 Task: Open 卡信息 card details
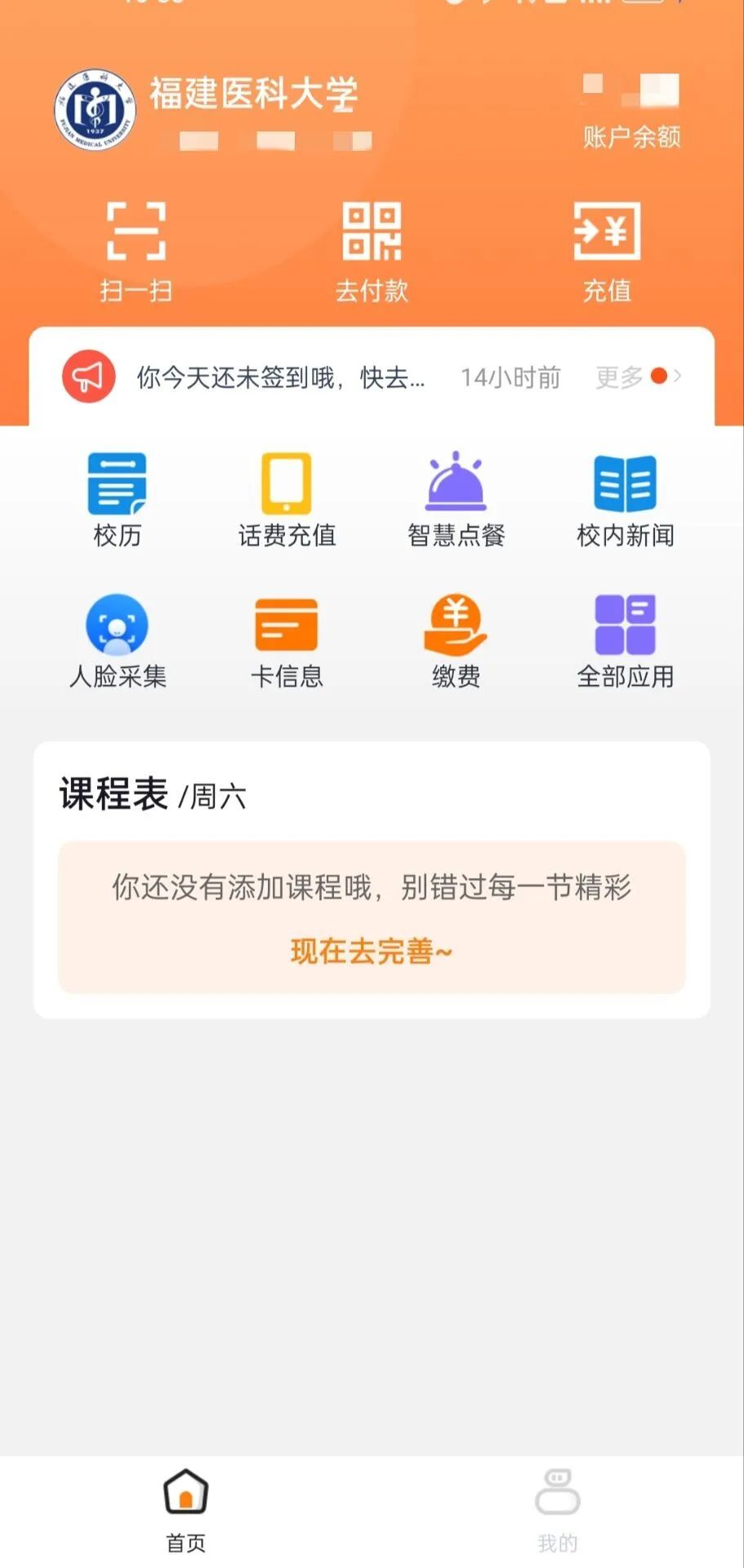point(287,641)
